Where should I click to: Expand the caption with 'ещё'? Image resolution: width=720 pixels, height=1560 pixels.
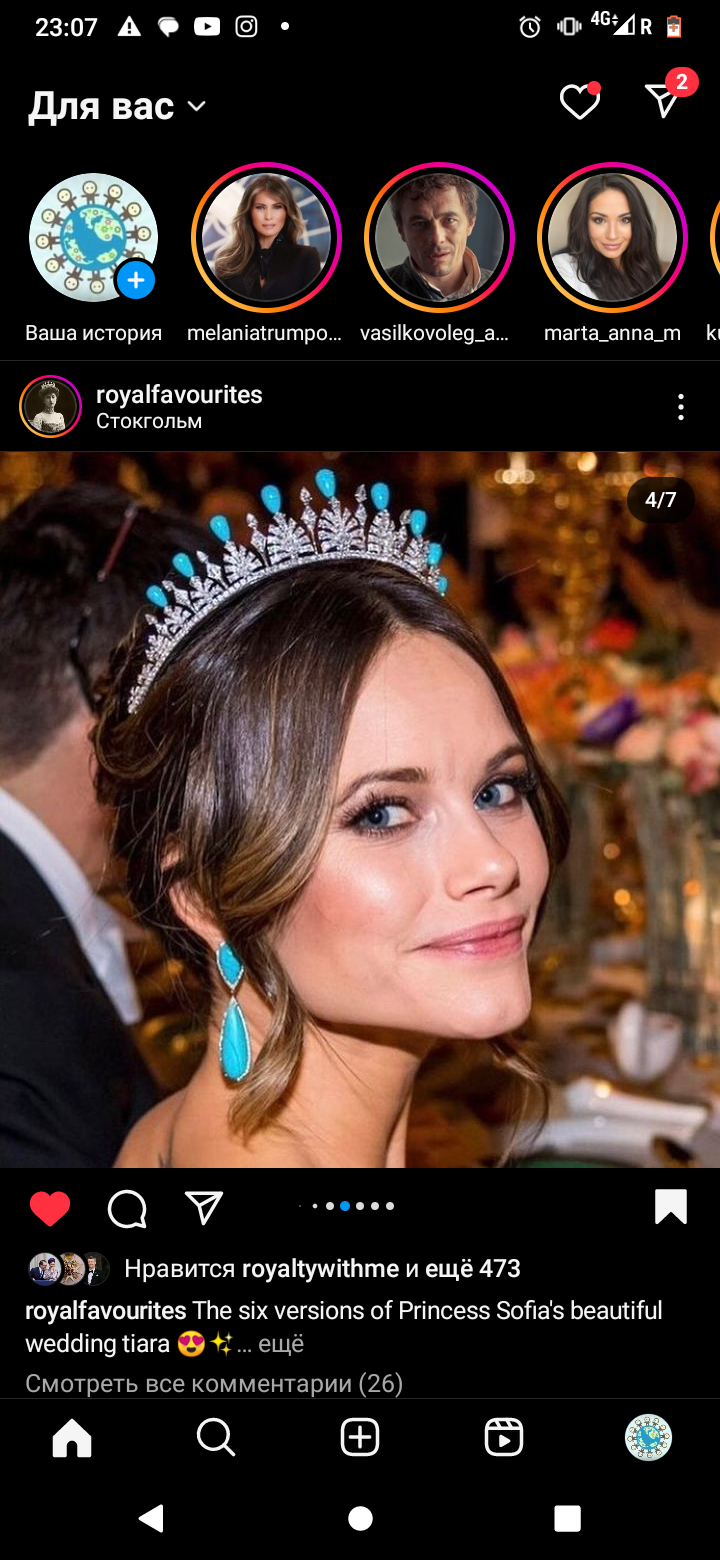pyautogui.click(x=280, y=1344)
